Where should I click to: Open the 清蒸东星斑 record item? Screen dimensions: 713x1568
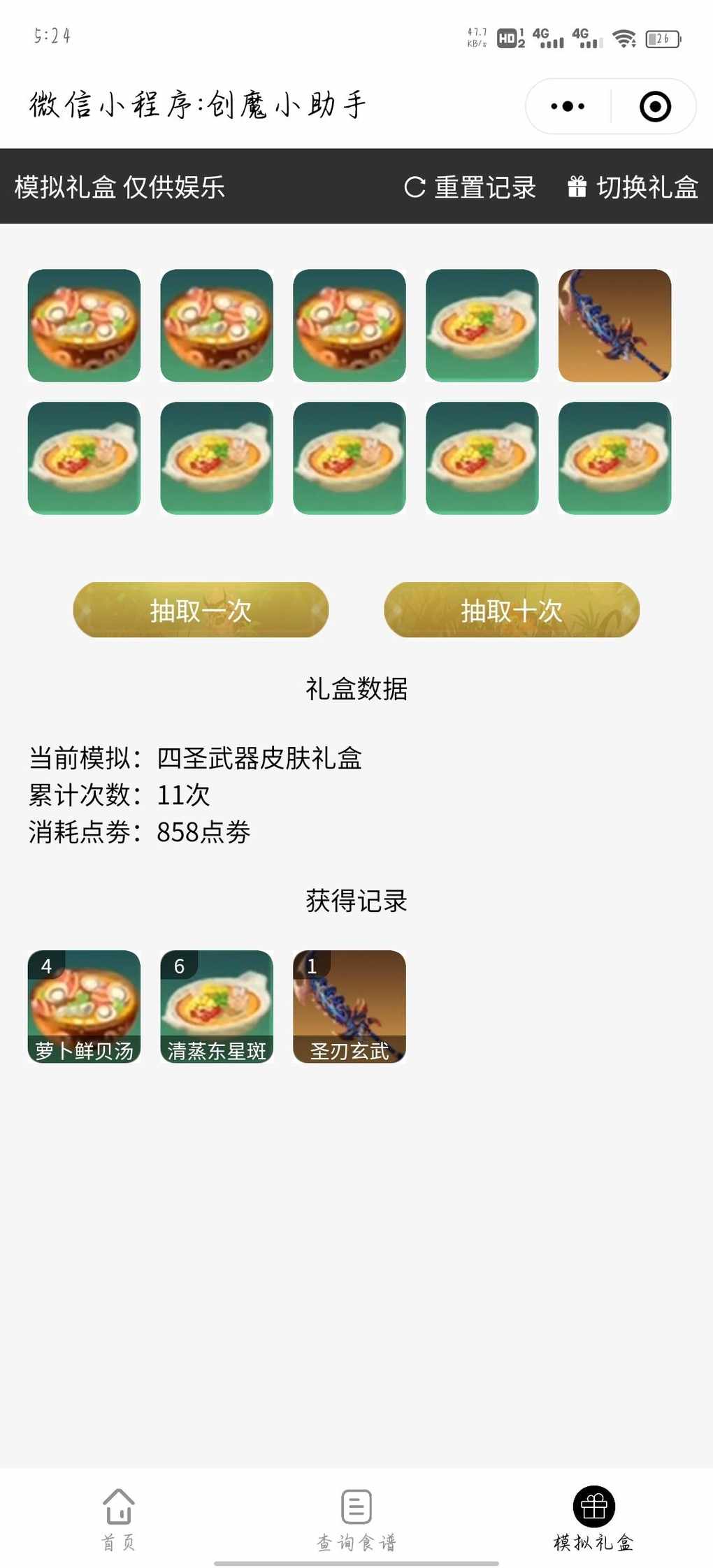217,1006
